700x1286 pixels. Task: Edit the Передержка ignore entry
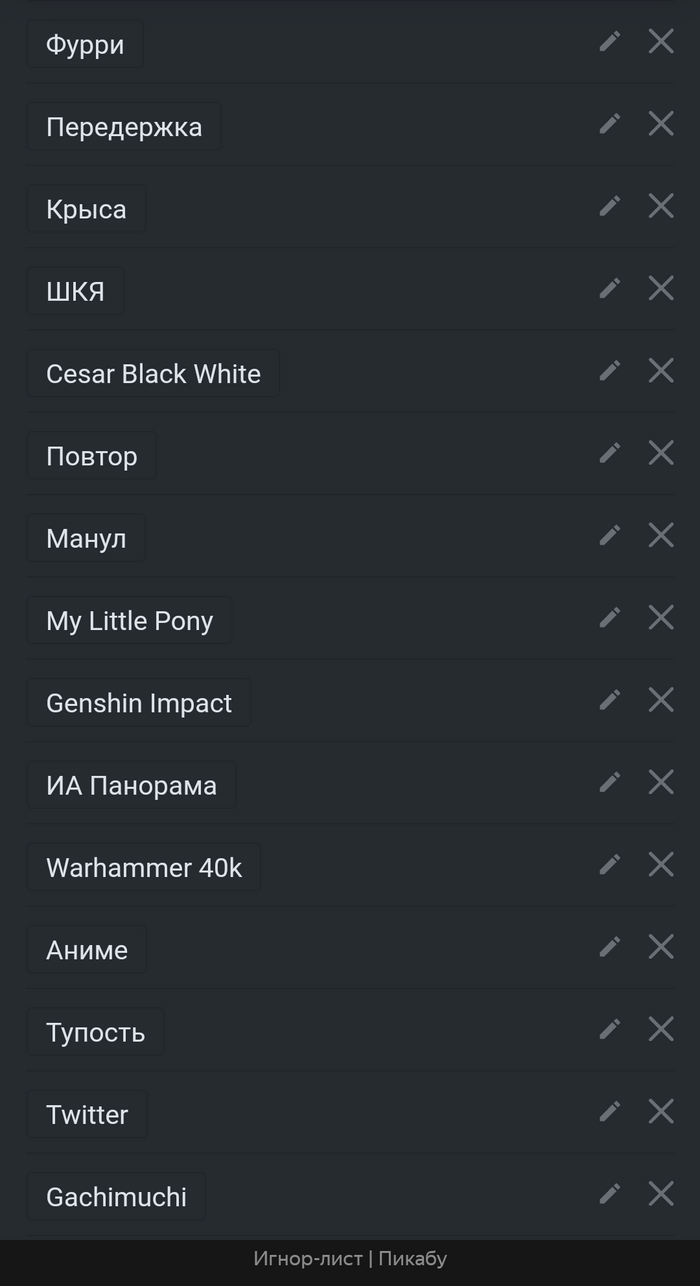point(610,123)
